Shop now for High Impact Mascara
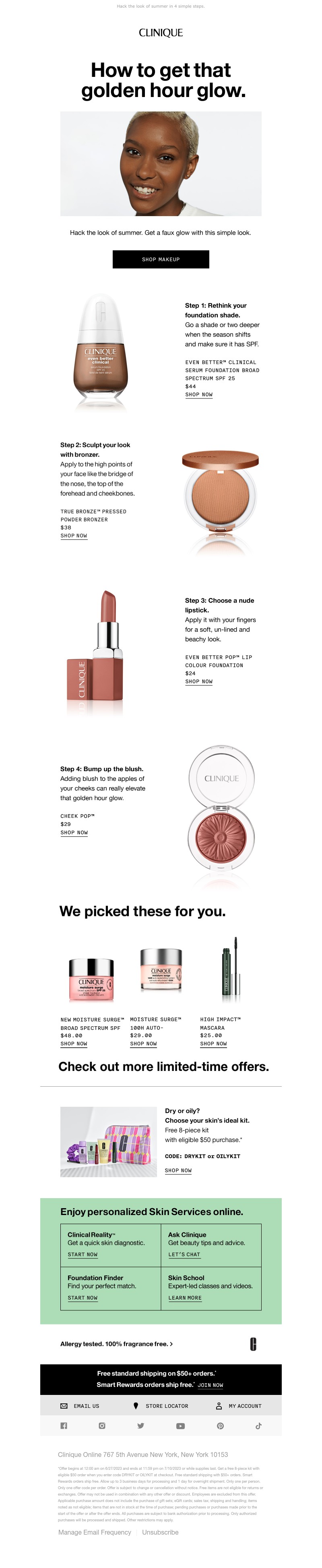 [213, 1043]
